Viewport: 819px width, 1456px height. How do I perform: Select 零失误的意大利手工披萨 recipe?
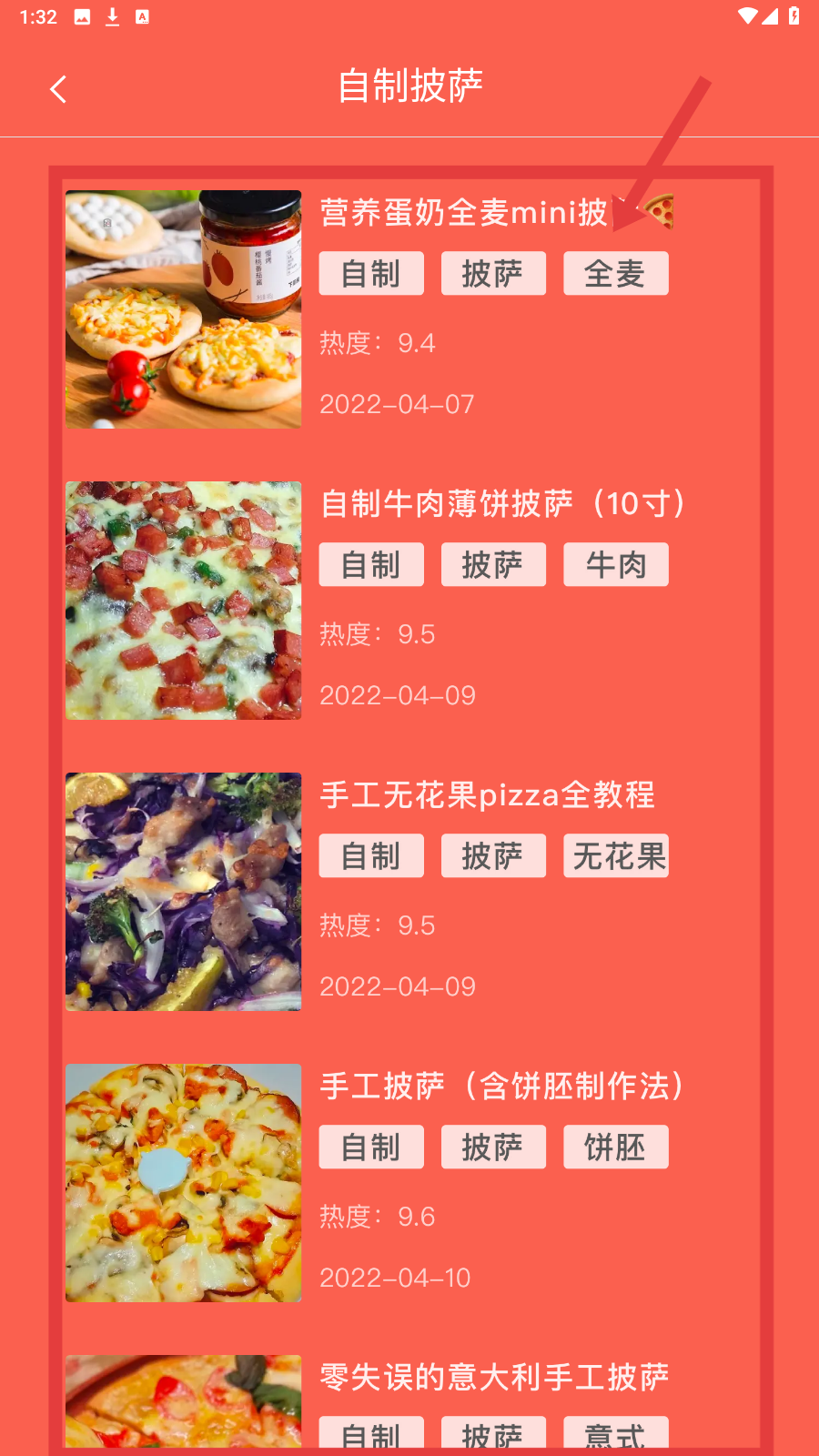click(494, 1377)
